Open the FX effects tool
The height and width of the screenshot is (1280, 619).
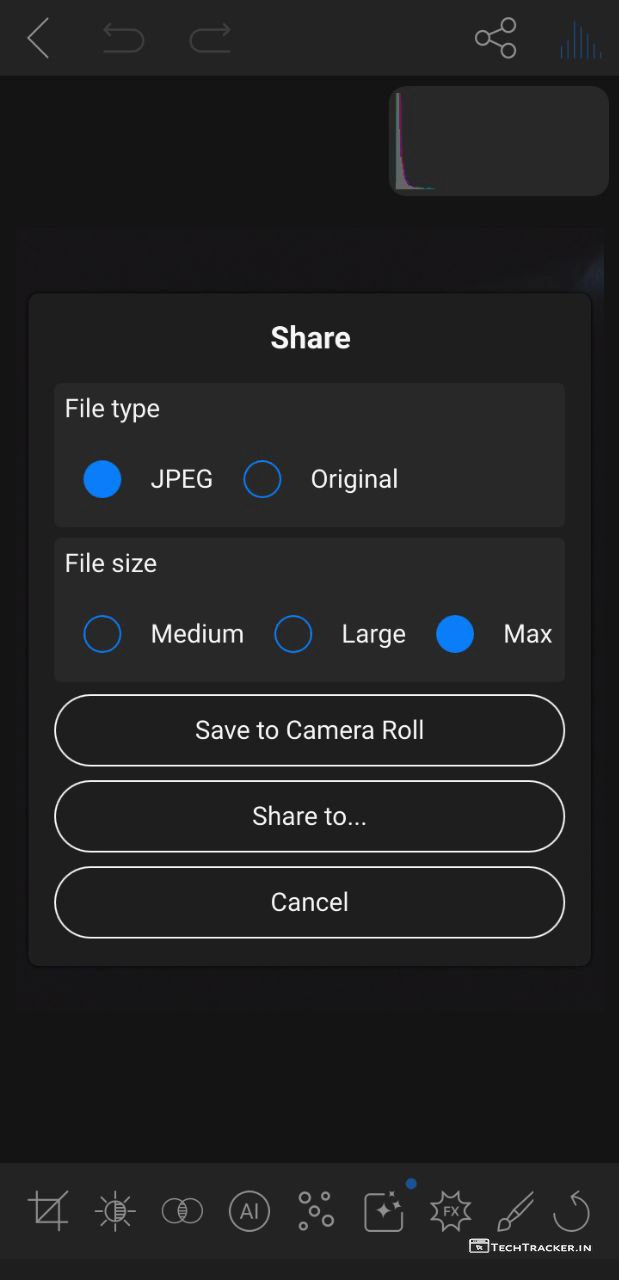[450, 1211]
